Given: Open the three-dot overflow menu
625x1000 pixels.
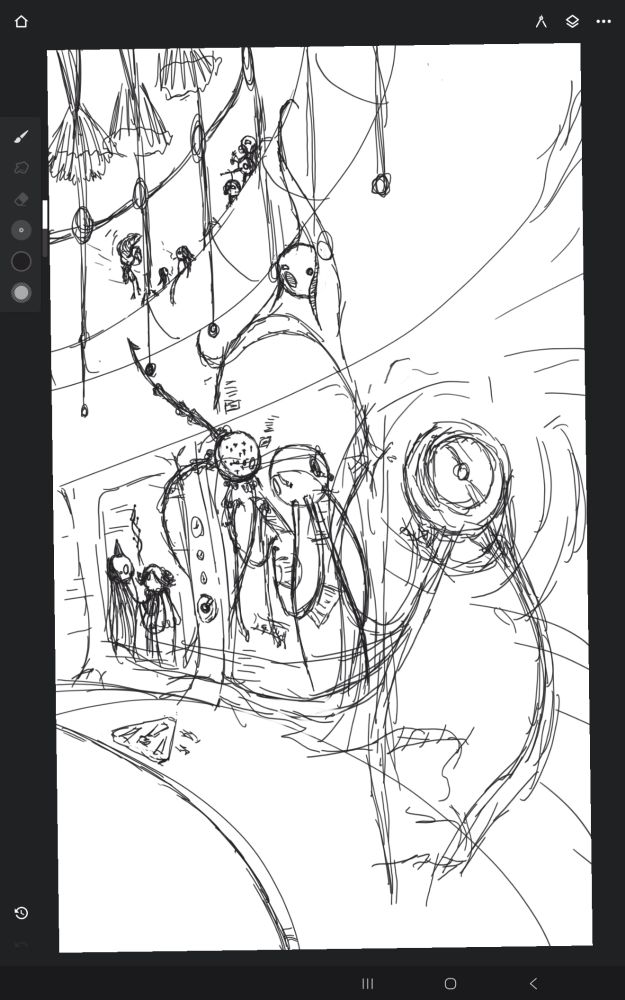Looking at the screenshot, I should click(x=603, y=21).
